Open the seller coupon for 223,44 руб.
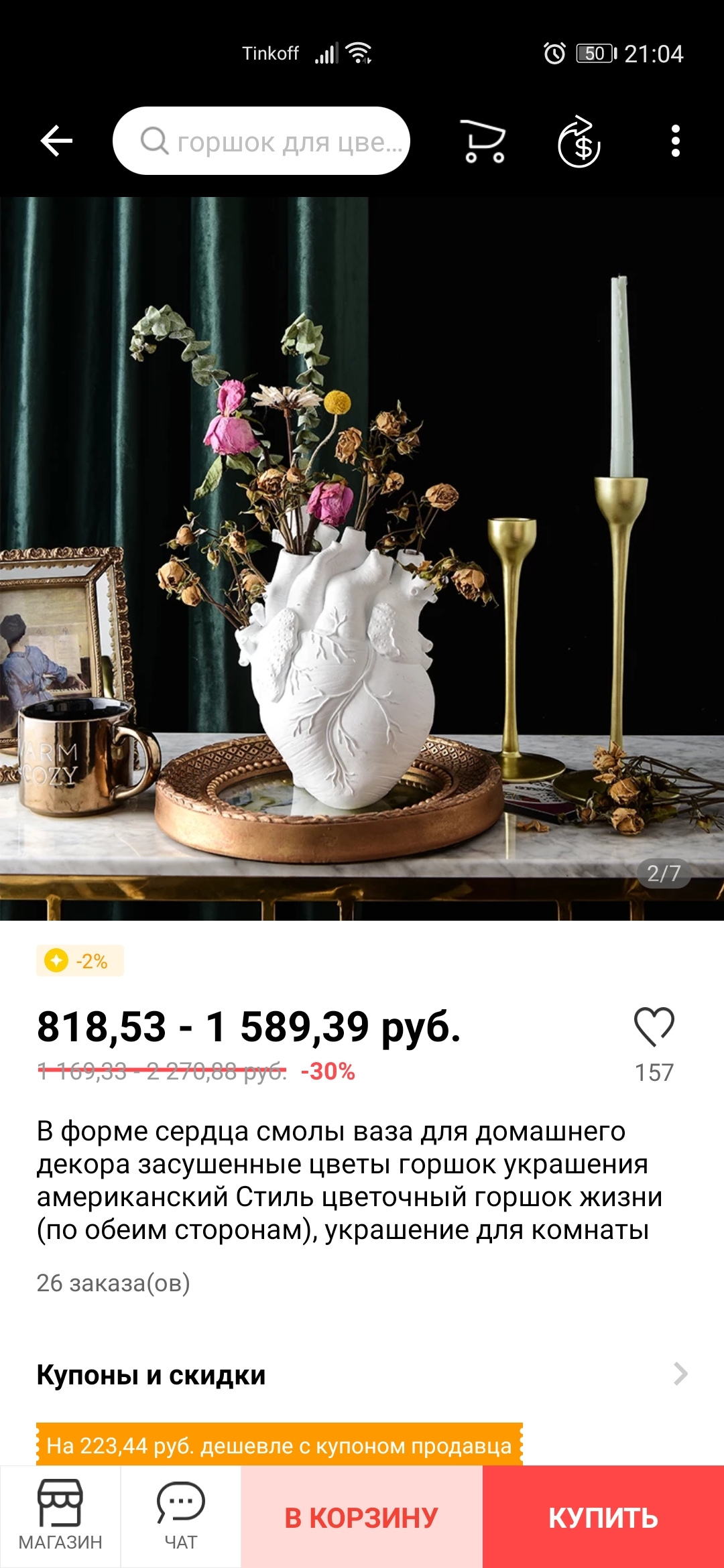The width and height of the screenshot is (724, 1568). 279,1445
